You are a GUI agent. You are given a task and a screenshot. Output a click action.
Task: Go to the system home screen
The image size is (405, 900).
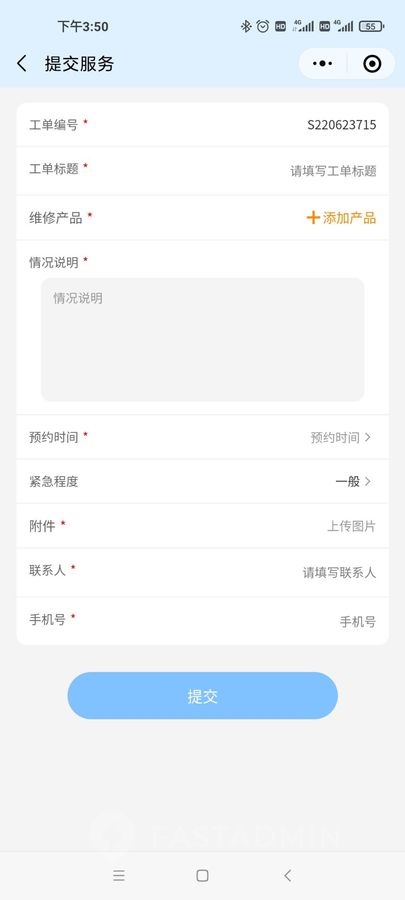[x=202, y=875]
